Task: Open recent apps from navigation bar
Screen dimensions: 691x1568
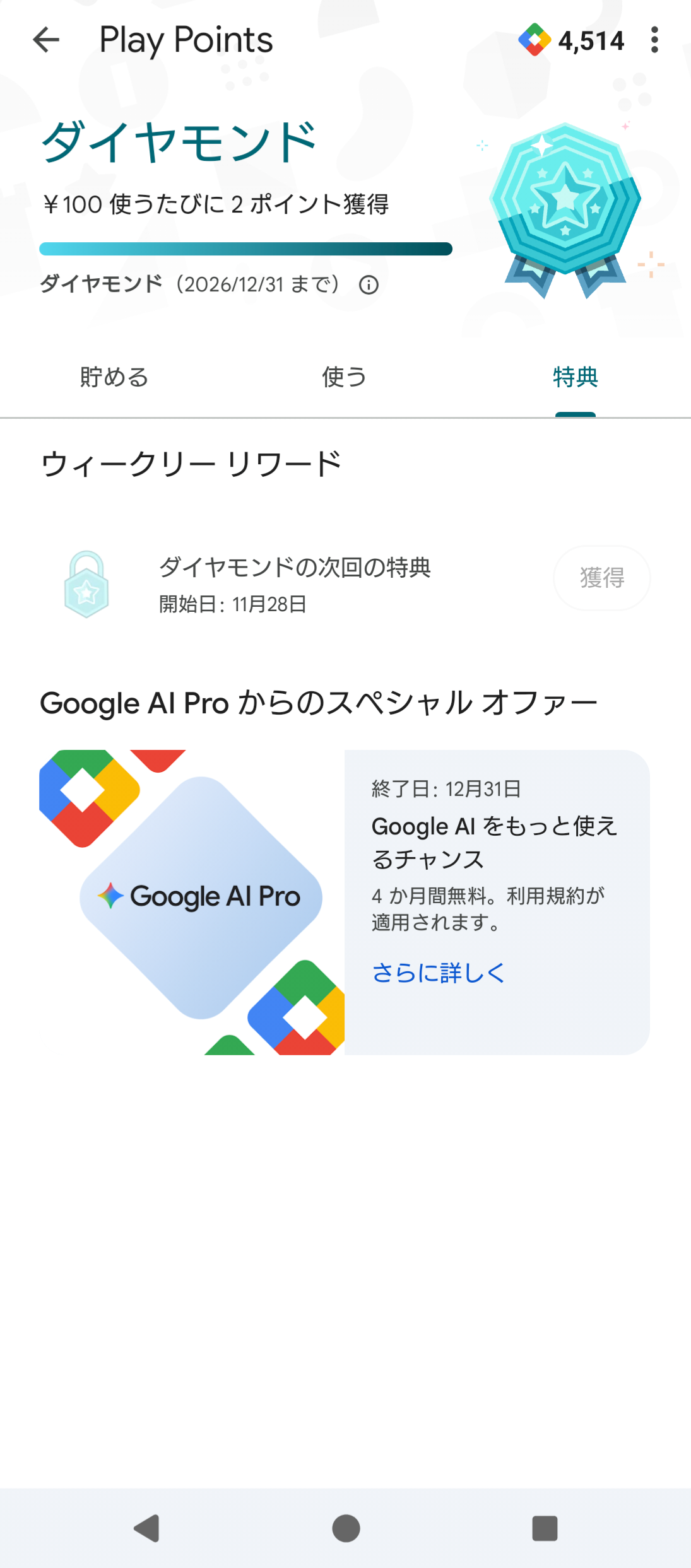Action: (545, 1528)
